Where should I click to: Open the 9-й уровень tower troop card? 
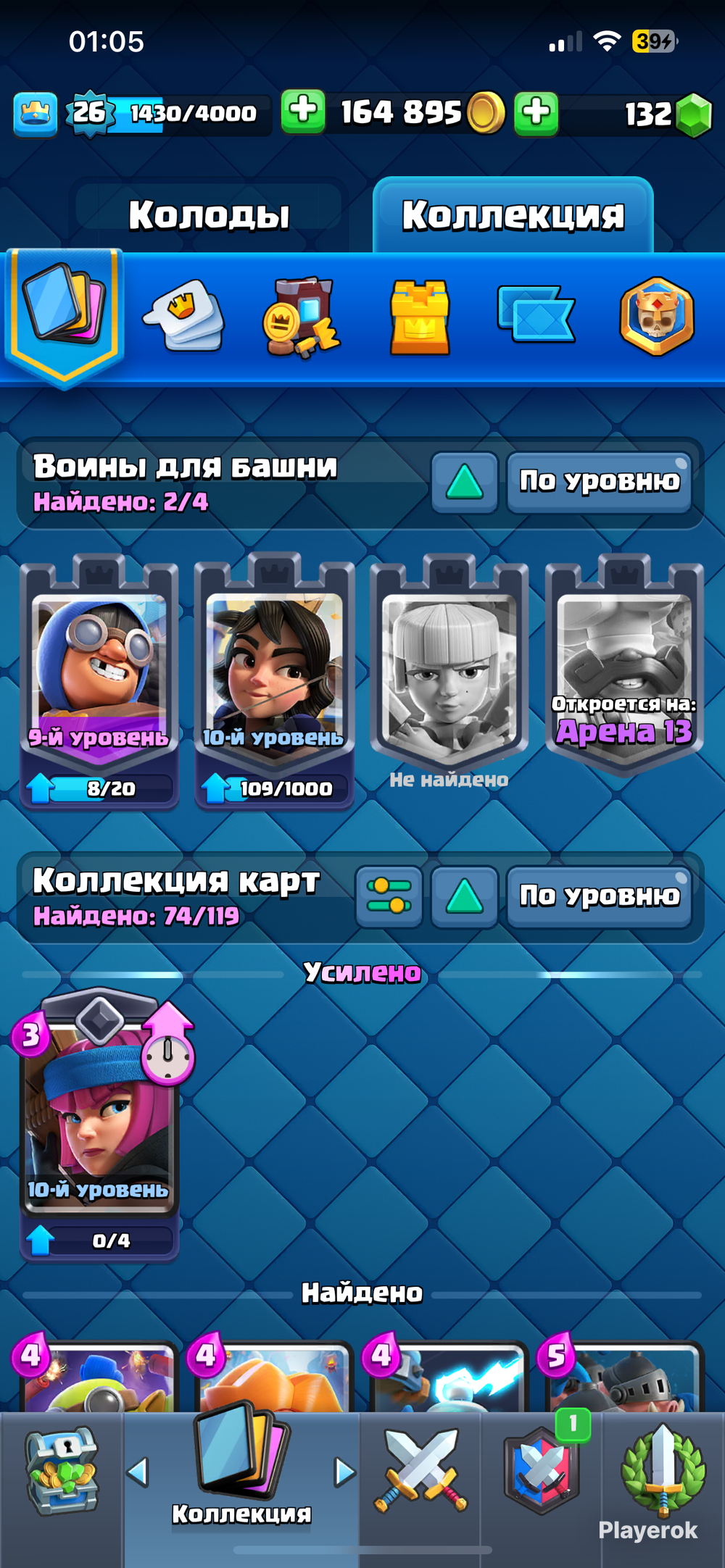point(99,681)
